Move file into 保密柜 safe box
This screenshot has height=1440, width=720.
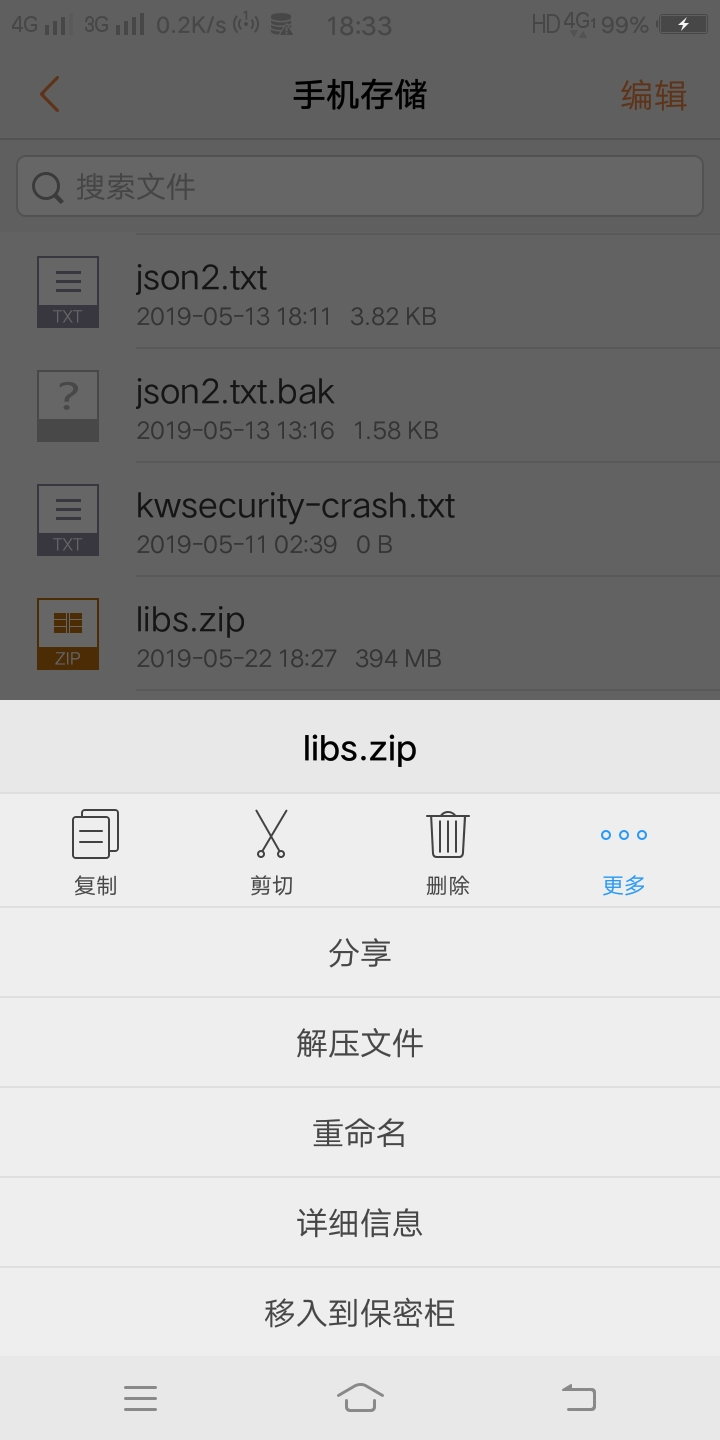[360, 1312]
